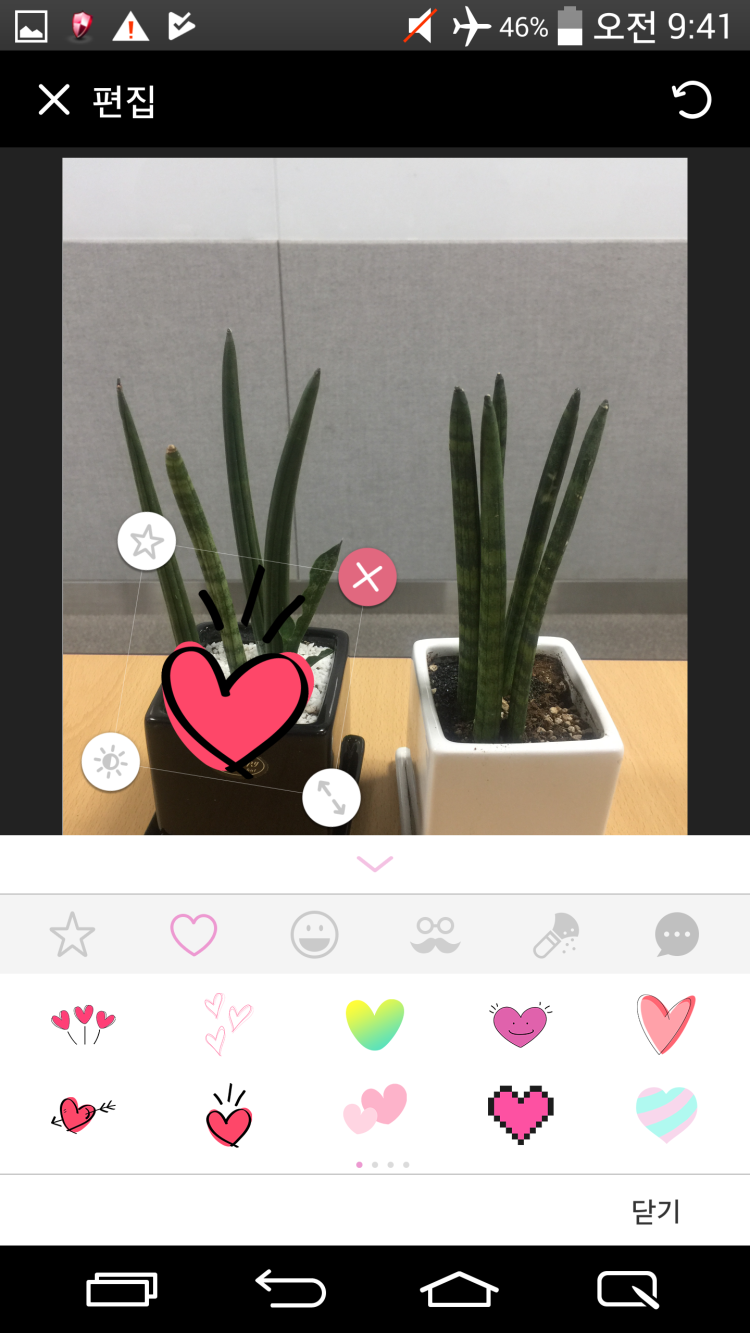Choose the smiling purple heart sticker

pyautogui.click(x=520, y=1024)
